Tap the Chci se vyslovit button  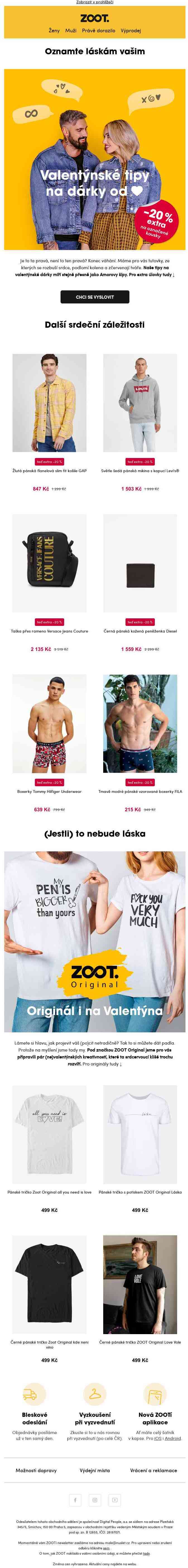95,297
